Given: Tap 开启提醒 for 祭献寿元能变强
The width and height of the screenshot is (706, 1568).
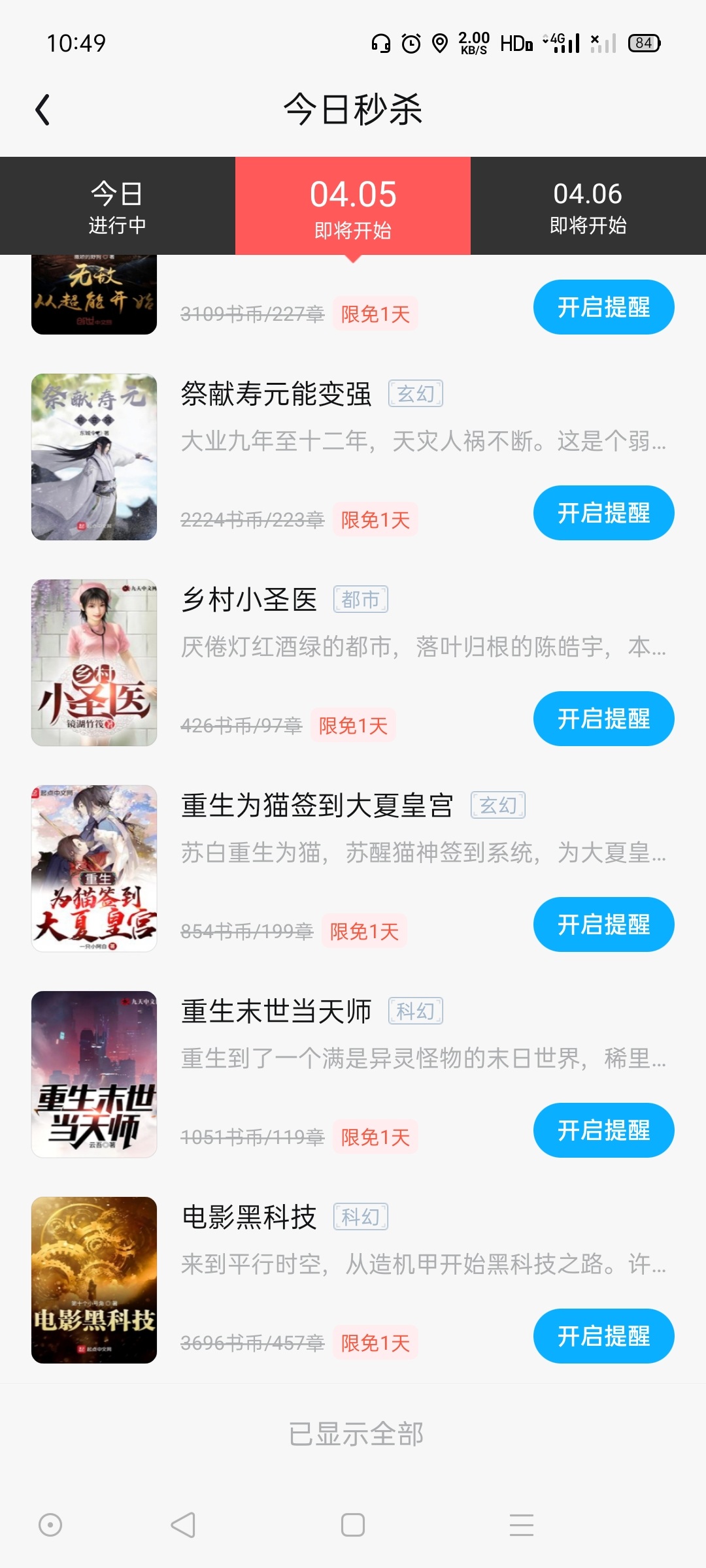Looking at the screenshot, I should coord(603,513).
